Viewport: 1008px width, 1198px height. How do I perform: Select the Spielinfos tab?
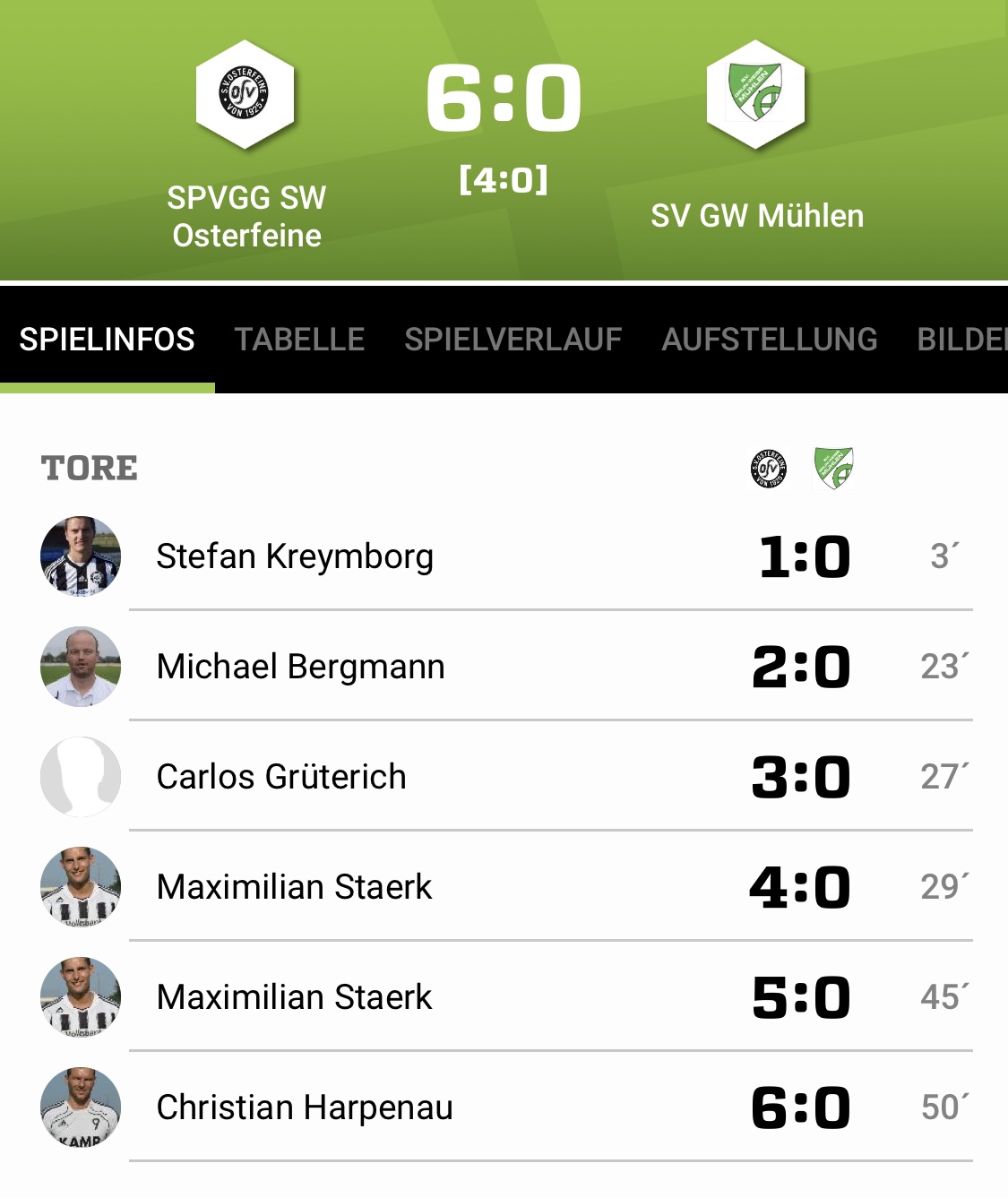pyautogui.click(x=107, y=340)
